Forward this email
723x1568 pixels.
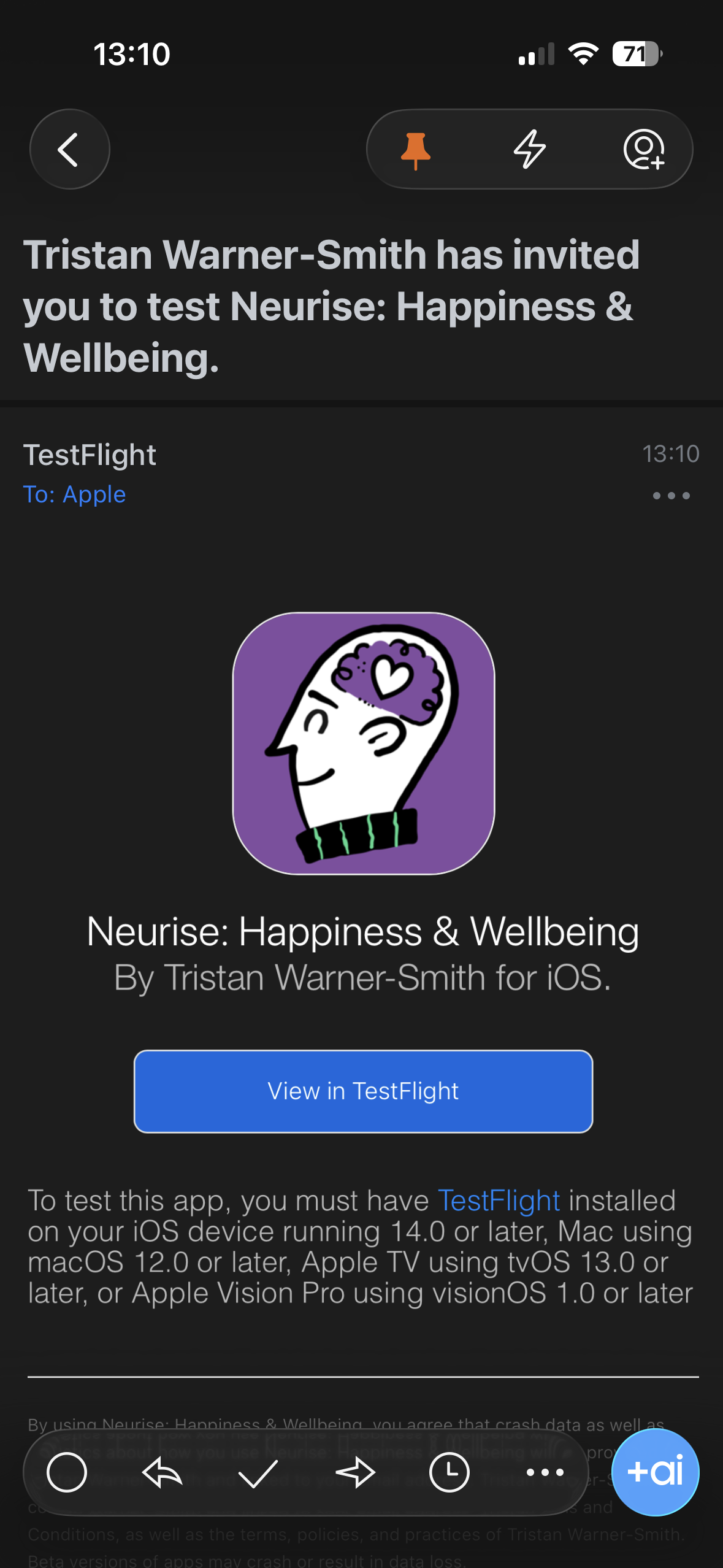click(354, 1472)
